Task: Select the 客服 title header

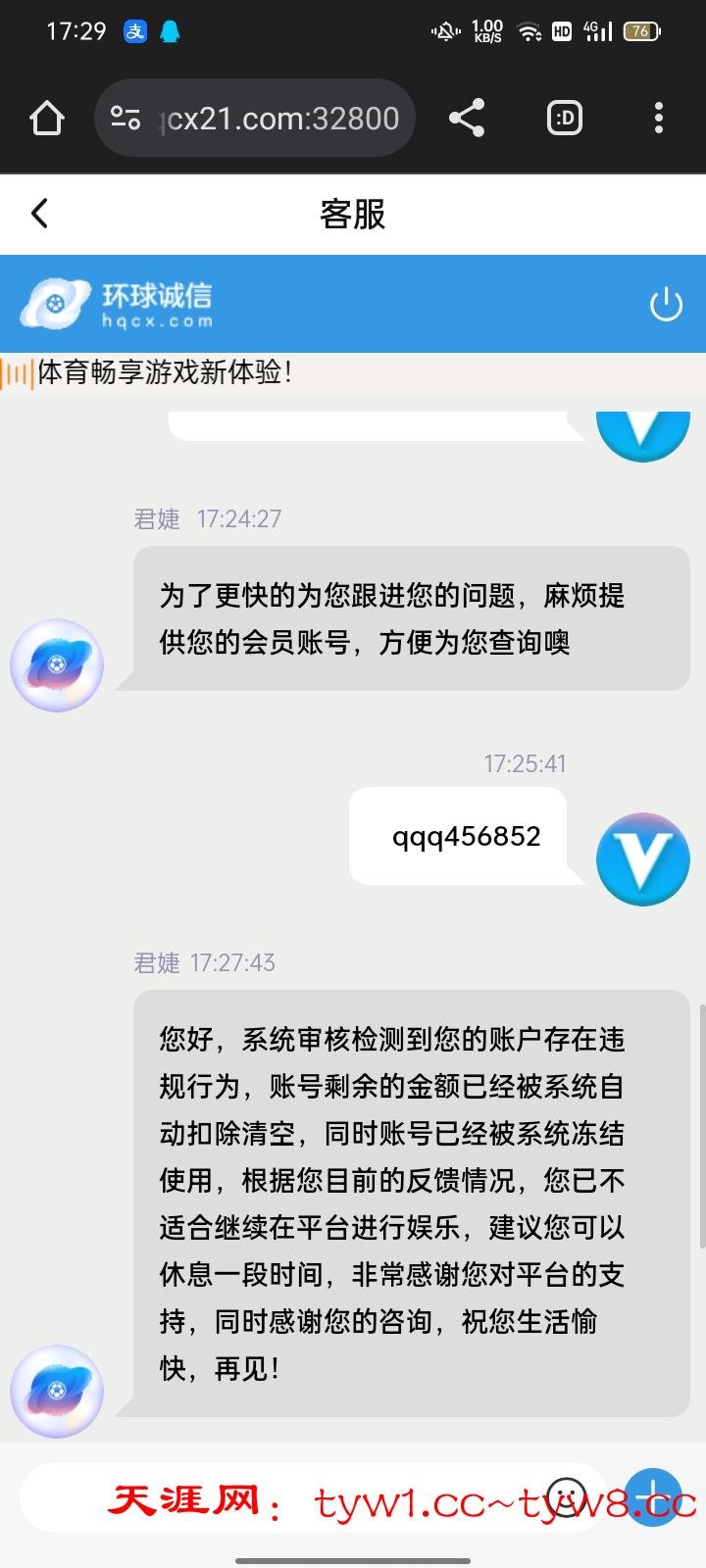Action: coord(353,214)
